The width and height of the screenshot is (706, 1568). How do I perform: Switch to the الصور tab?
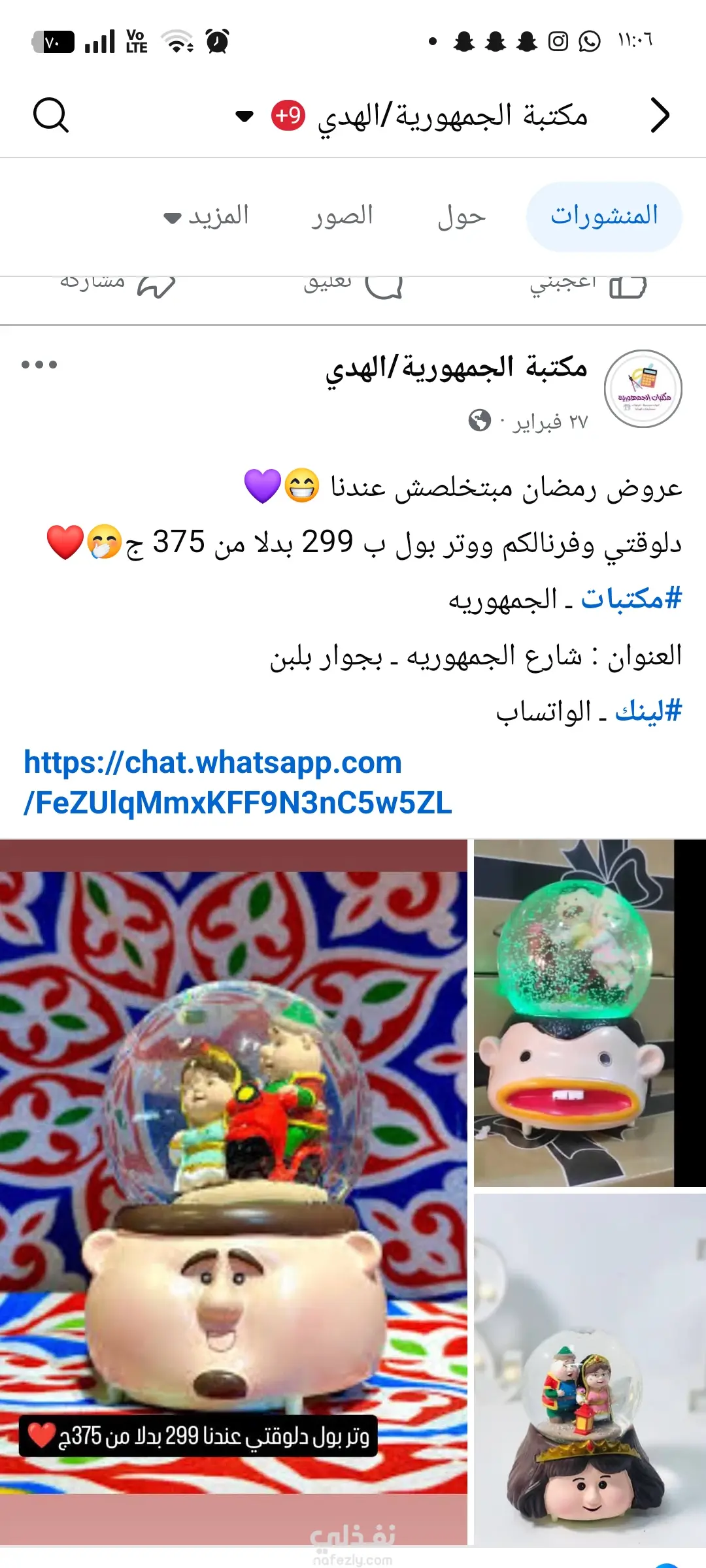click(342, 216)
